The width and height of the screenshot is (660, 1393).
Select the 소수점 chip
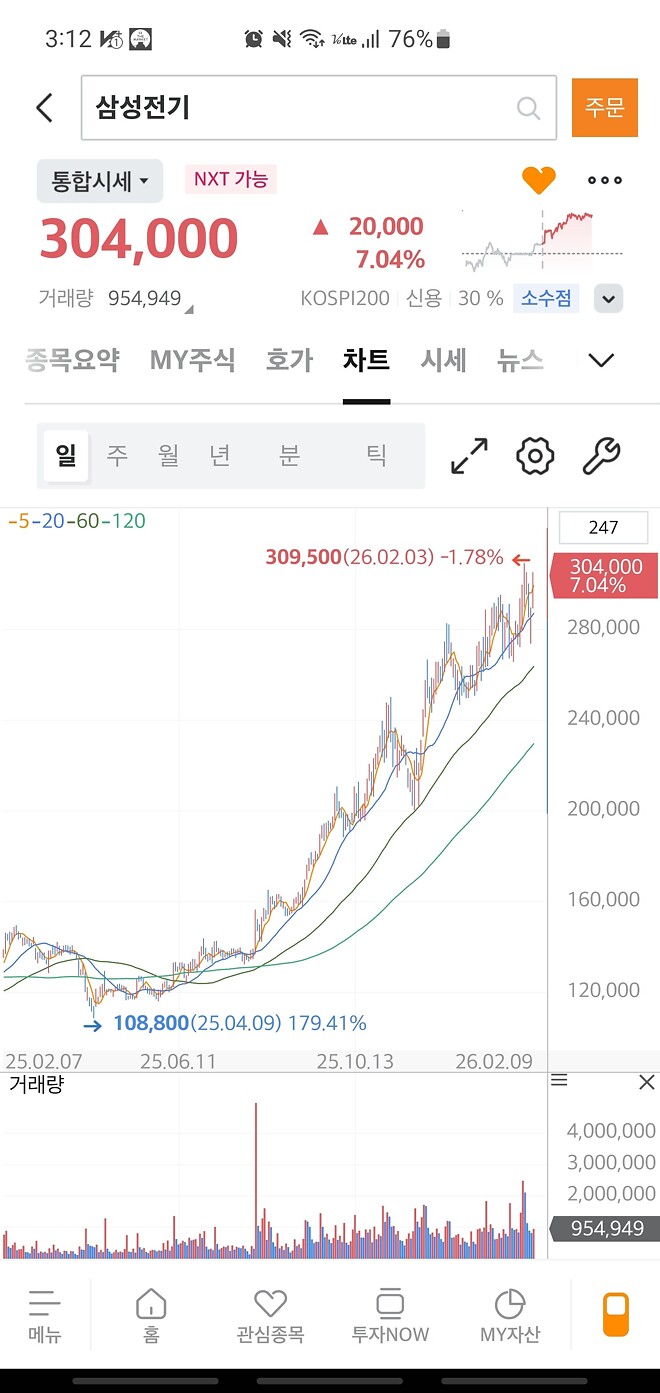point(546,298)
